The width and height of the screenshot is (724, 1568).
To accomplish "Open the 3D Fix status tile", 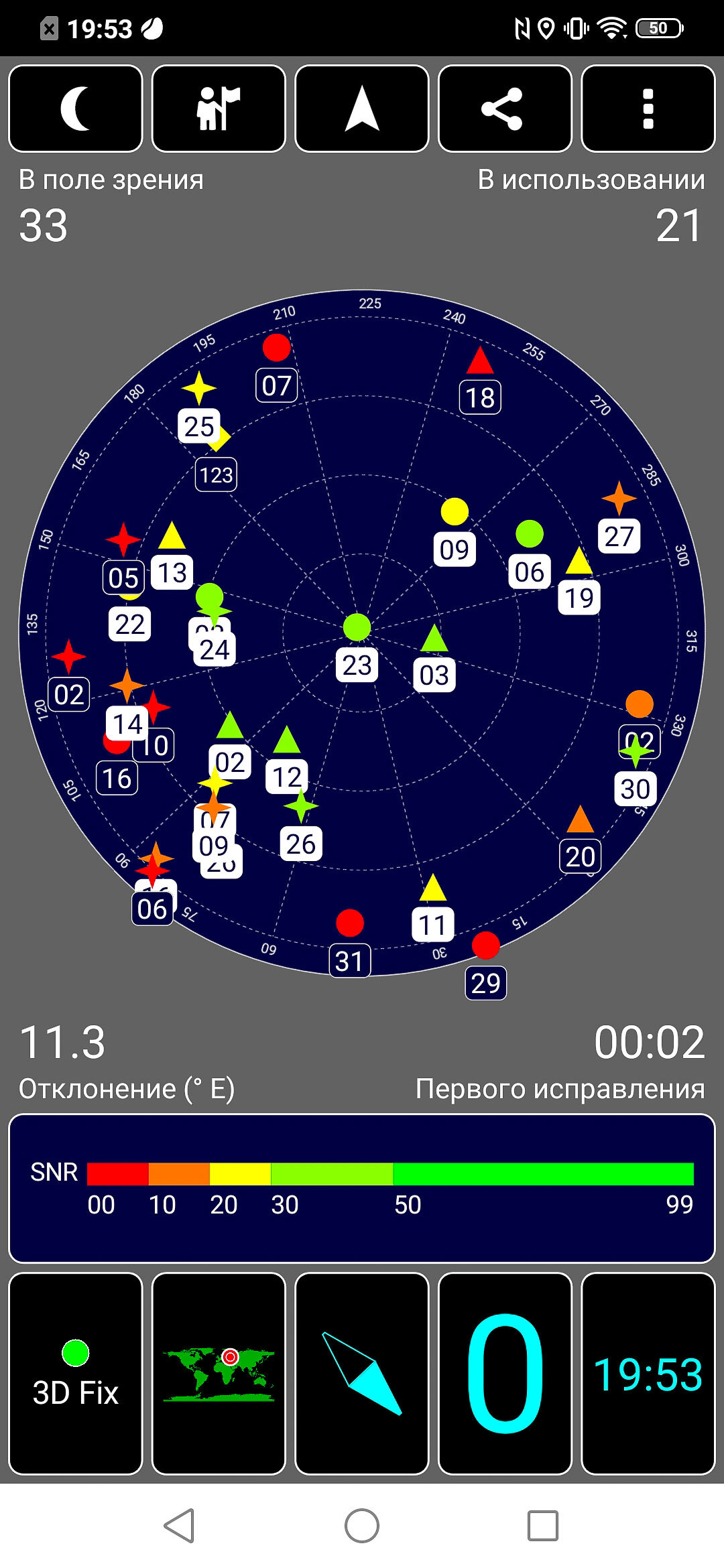I will coord(76,1374).
